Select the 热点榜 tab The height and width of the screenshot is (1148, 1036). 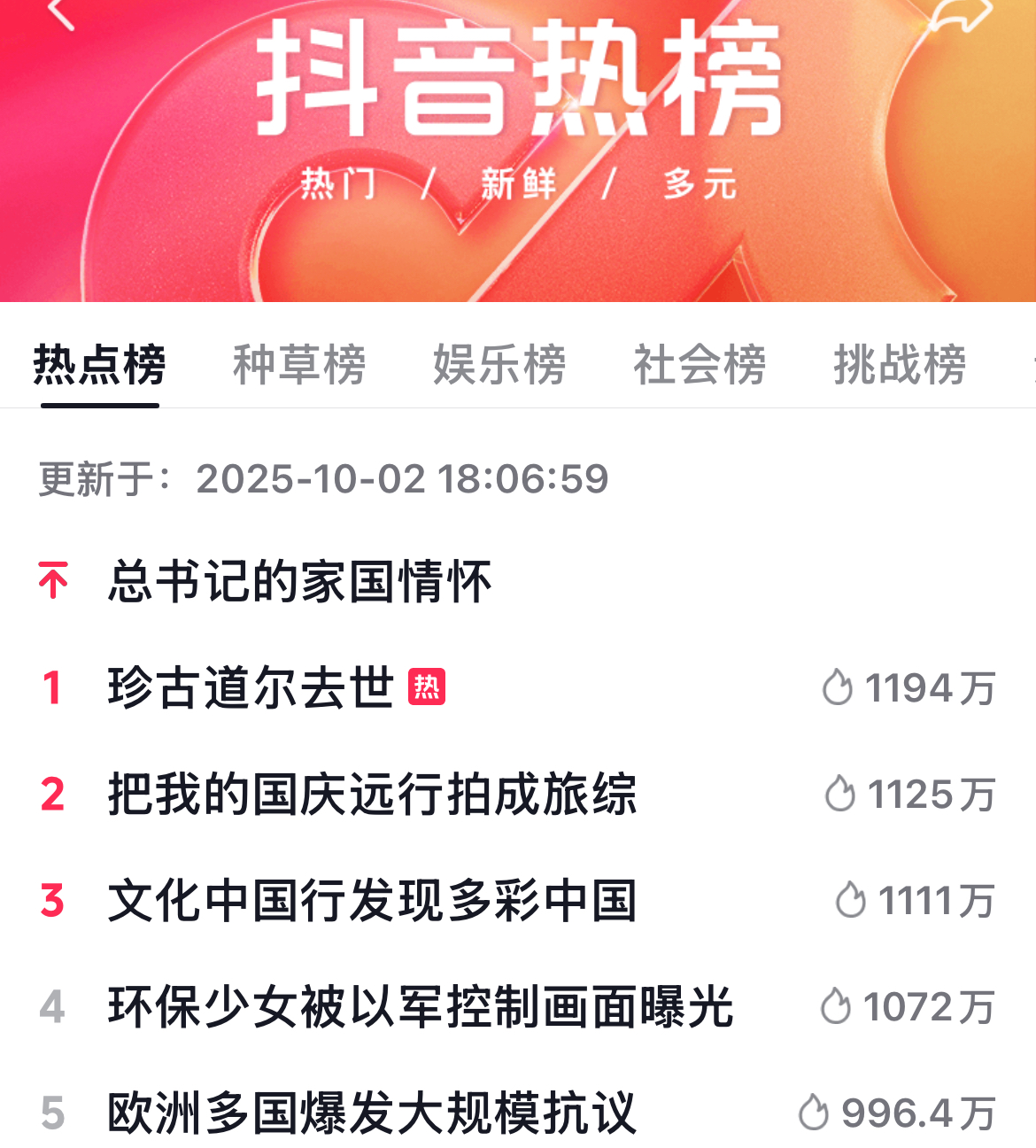click(x=99, y=364)
